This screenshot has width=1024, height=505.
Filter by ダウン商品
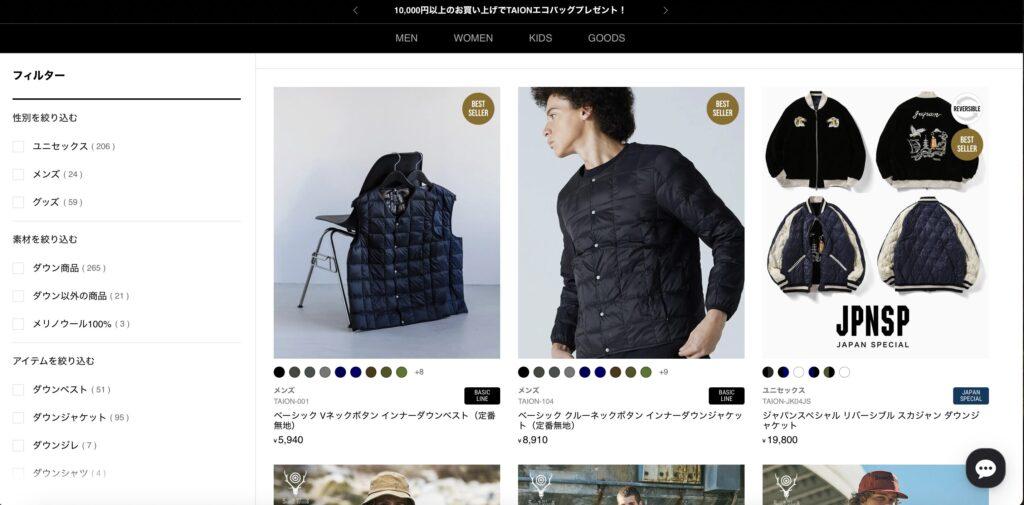(18, 269)
